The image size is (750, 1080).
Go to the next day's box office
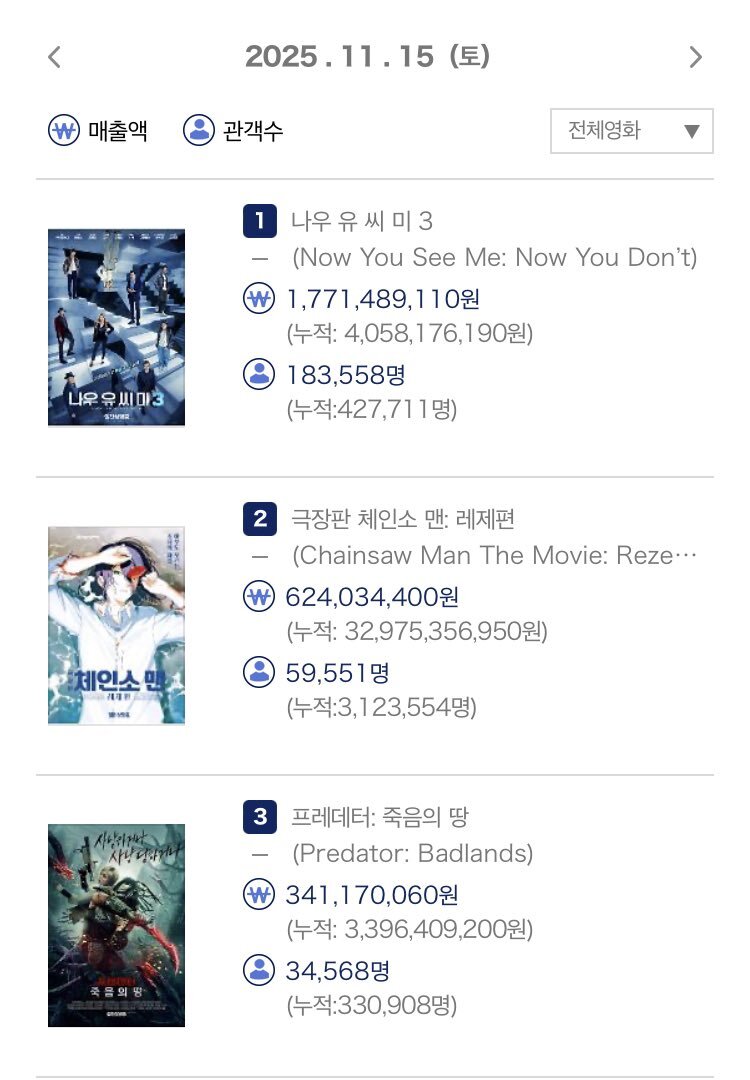click(696, 58)
